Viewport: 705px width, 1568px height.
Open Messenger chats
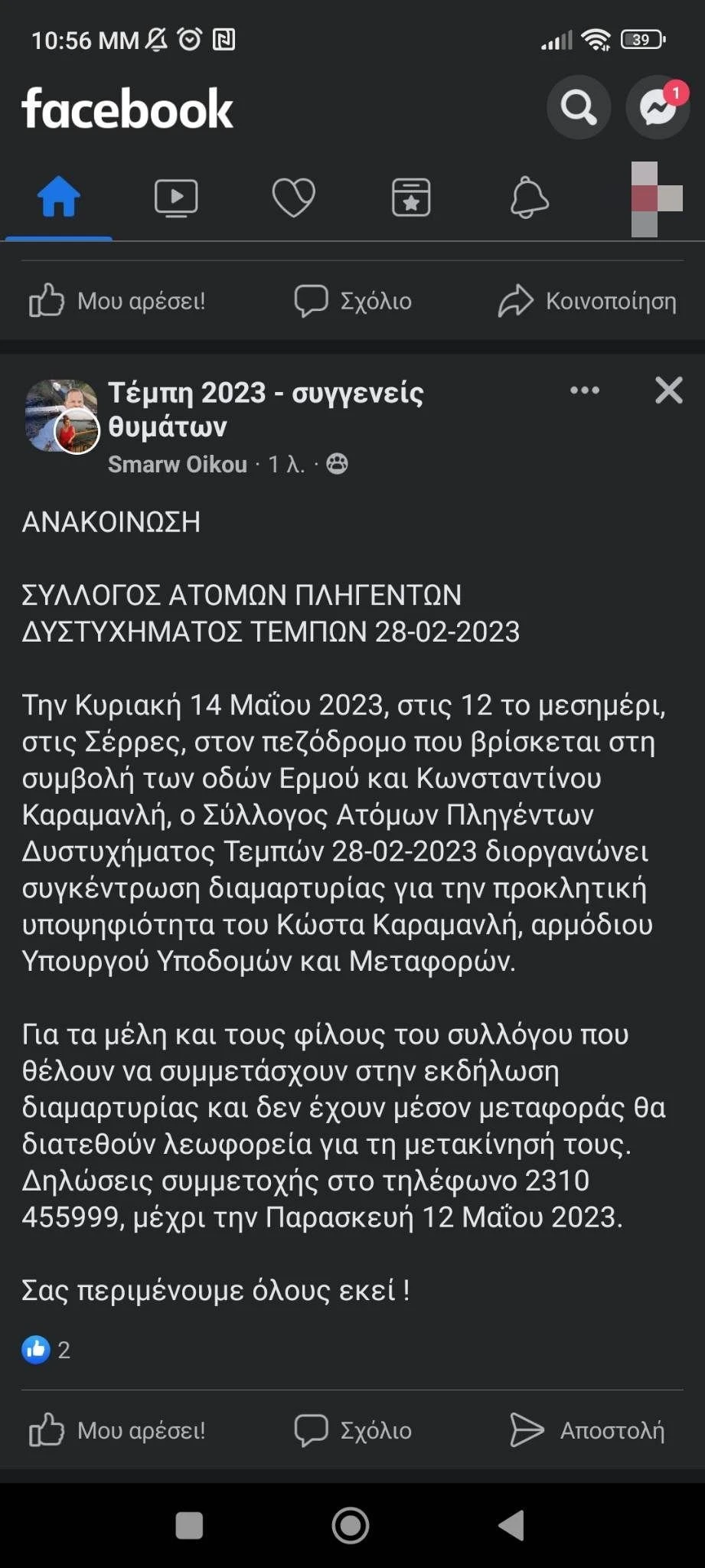pyautogui.click(x=658, y=107)
